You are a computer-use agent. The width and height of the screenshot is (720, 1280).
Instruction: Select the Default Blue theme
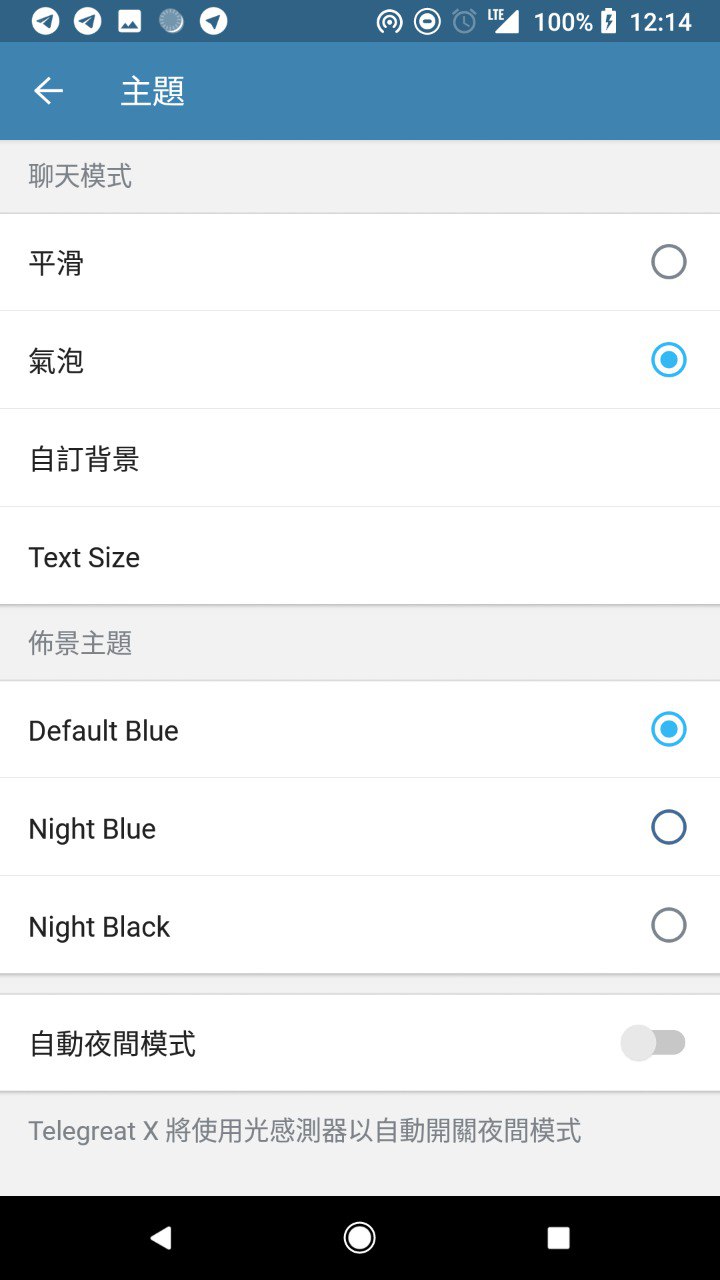(x=668, y=730)
